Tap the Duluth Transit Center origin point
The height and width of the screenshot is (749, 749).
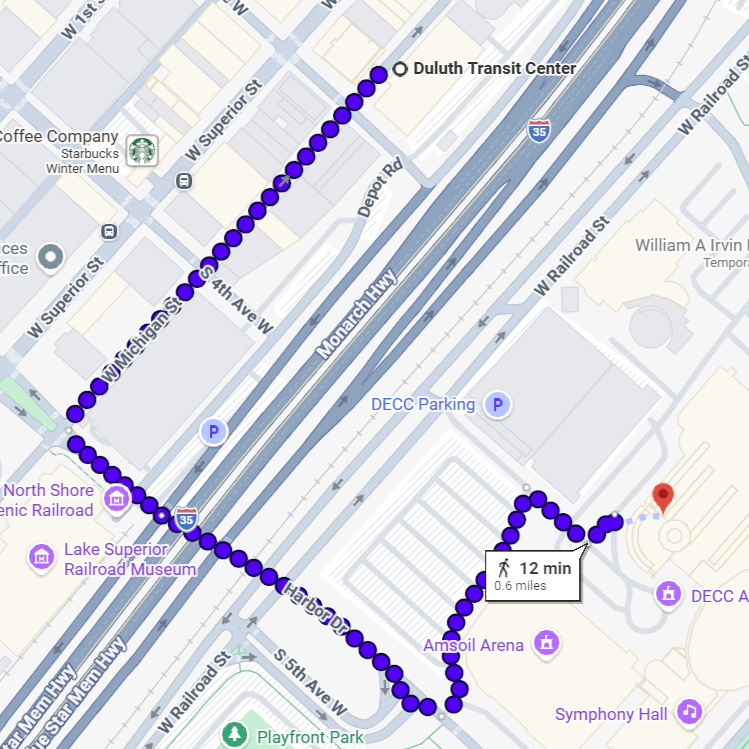coord(400,69)
